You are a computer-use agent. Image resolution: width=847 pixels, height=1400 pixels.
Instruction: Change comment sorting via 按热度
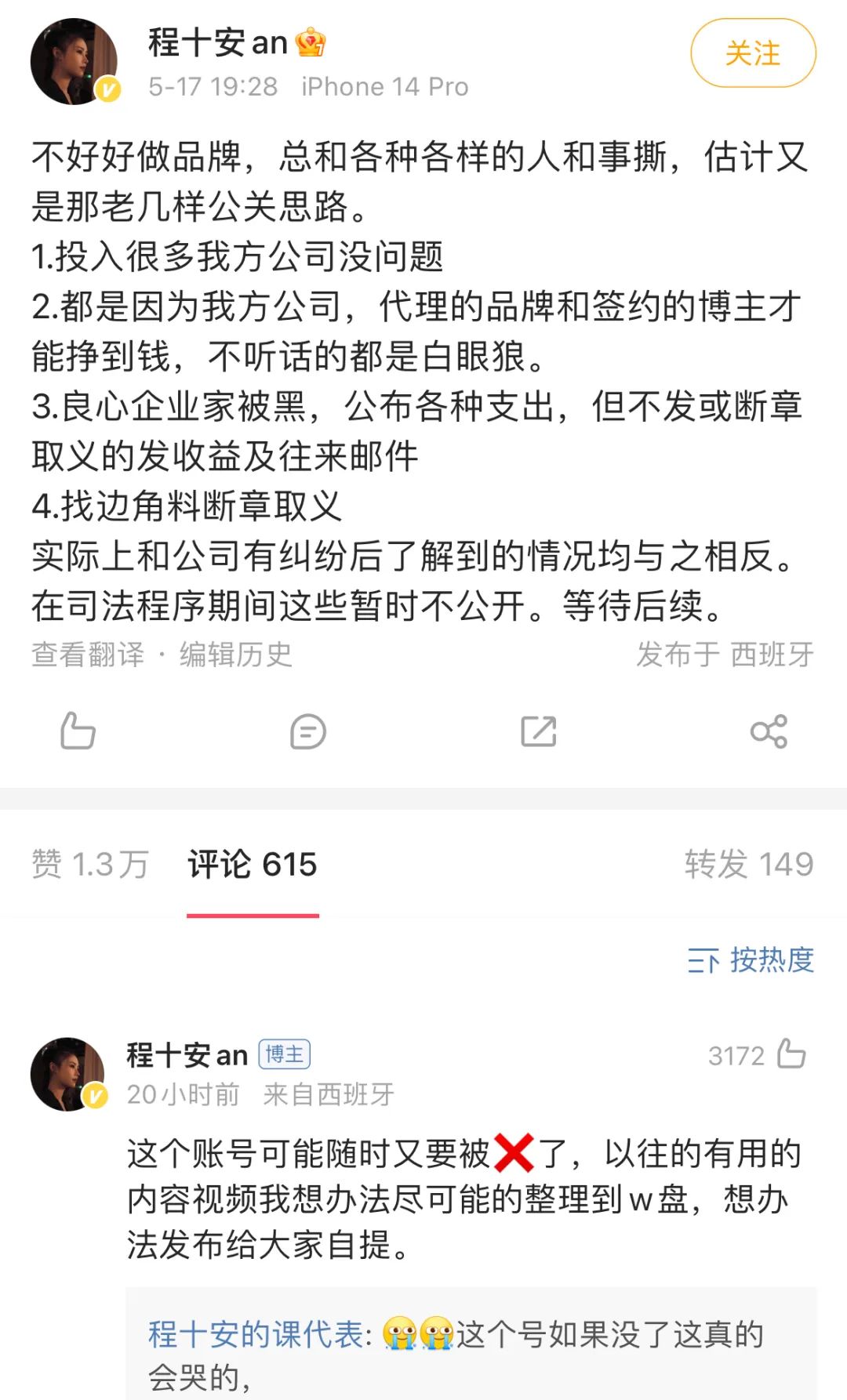[x=751, y=959]
